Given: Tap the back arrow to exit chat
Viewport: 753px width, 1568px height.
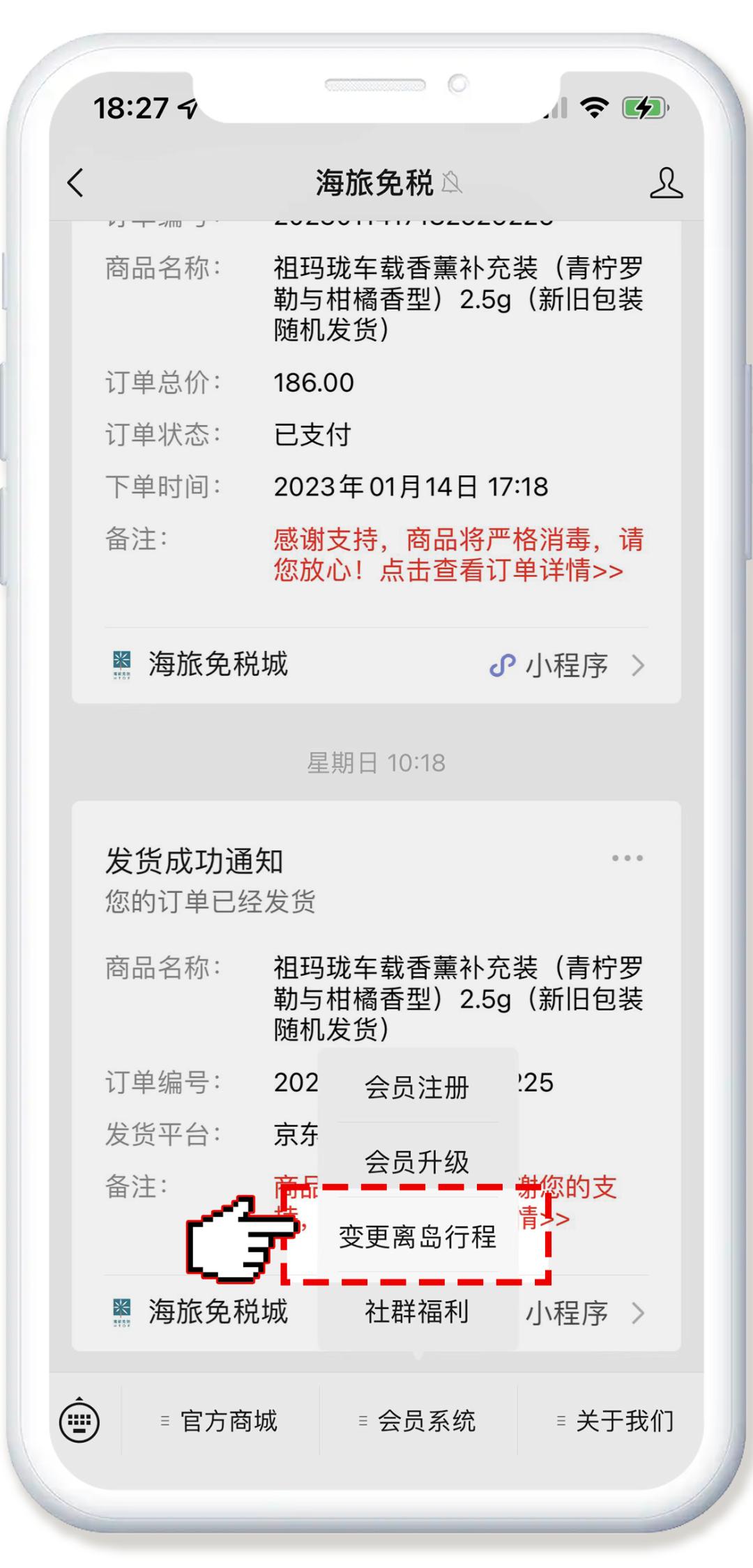Looking at the screenshot, I should 75,183.
